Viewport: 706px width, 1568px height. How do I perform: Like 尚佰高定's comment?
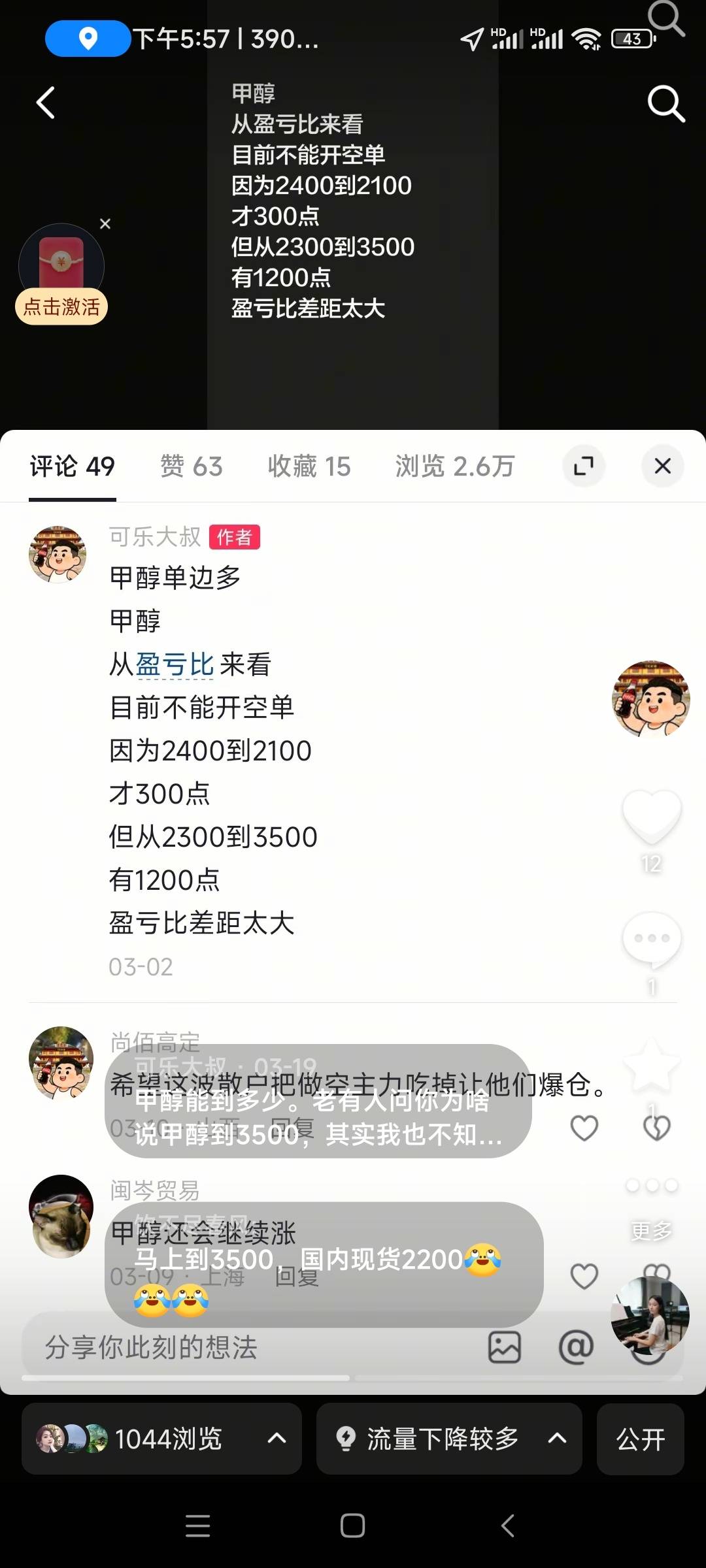[x=584, y=1128]
